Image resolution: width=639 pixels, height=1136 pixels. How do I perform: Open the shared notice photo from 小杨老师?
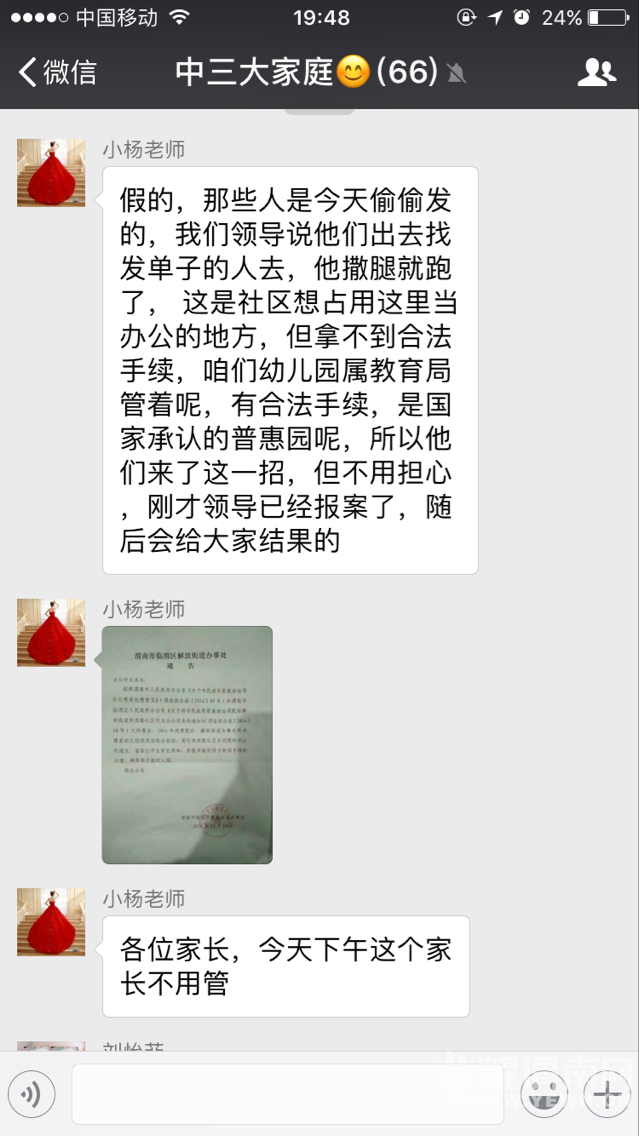coord(187,744)
